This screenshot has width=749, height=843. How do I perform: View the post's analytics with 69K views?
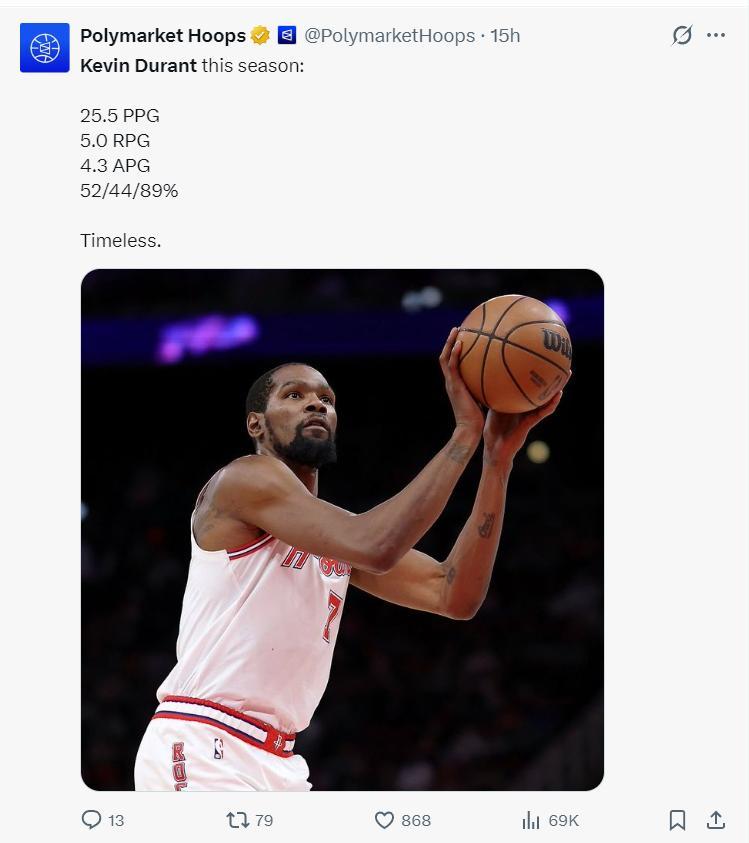click(x=532, y=820)
